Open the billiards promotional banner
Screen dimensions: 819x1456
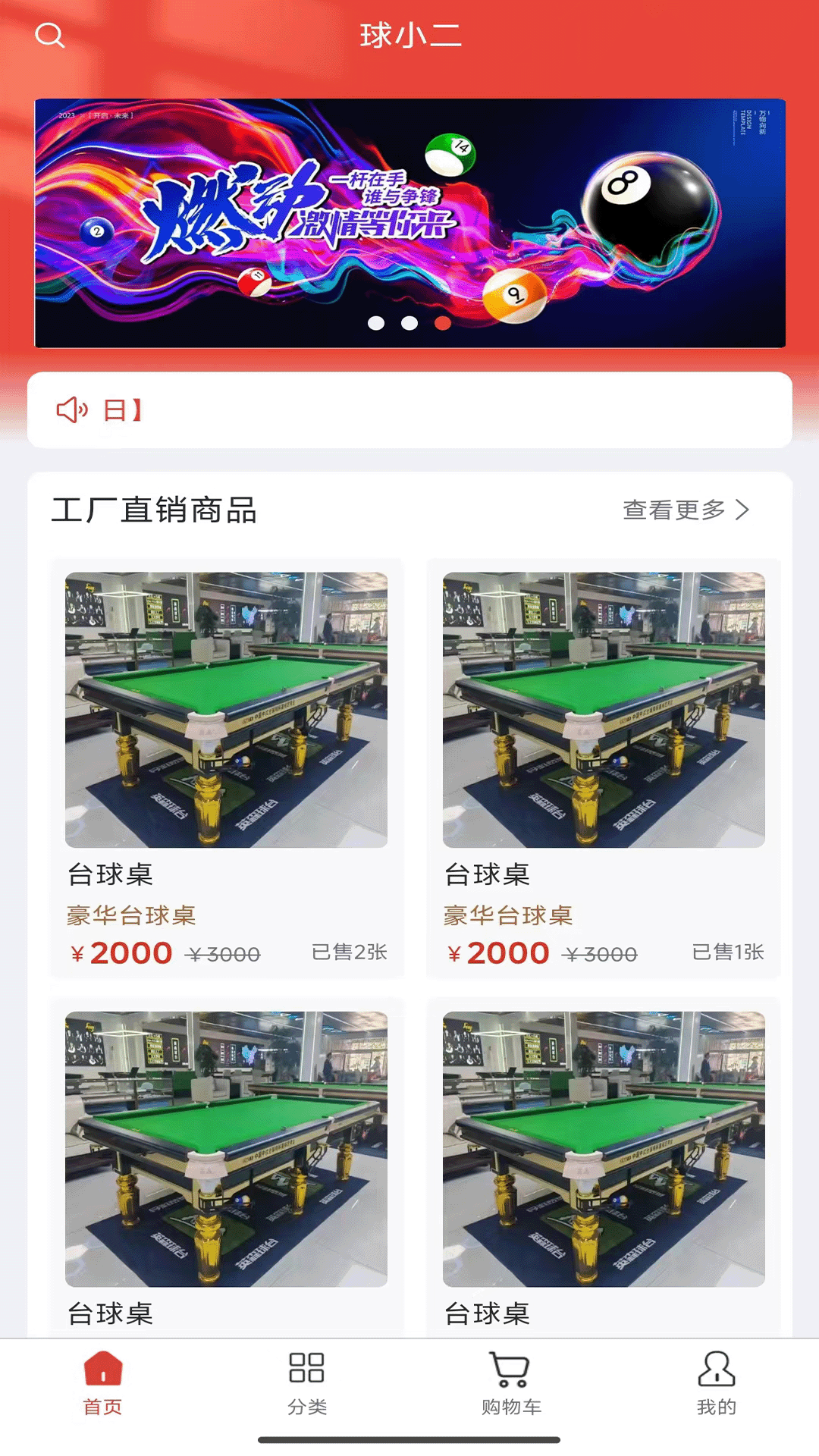pos(409,223)
